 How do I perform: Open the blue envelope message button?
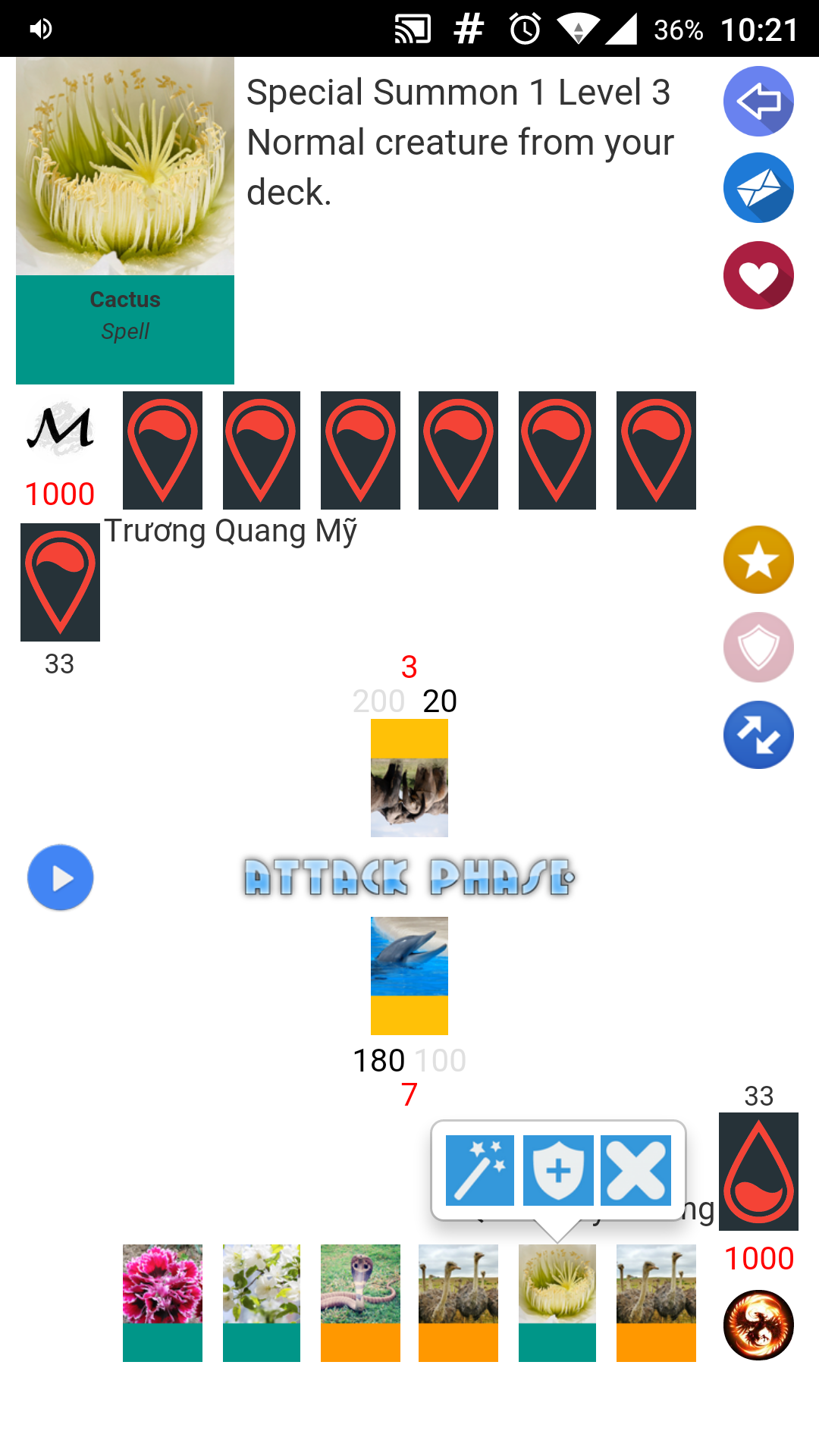pyautogui.click(x=758, y=188)
